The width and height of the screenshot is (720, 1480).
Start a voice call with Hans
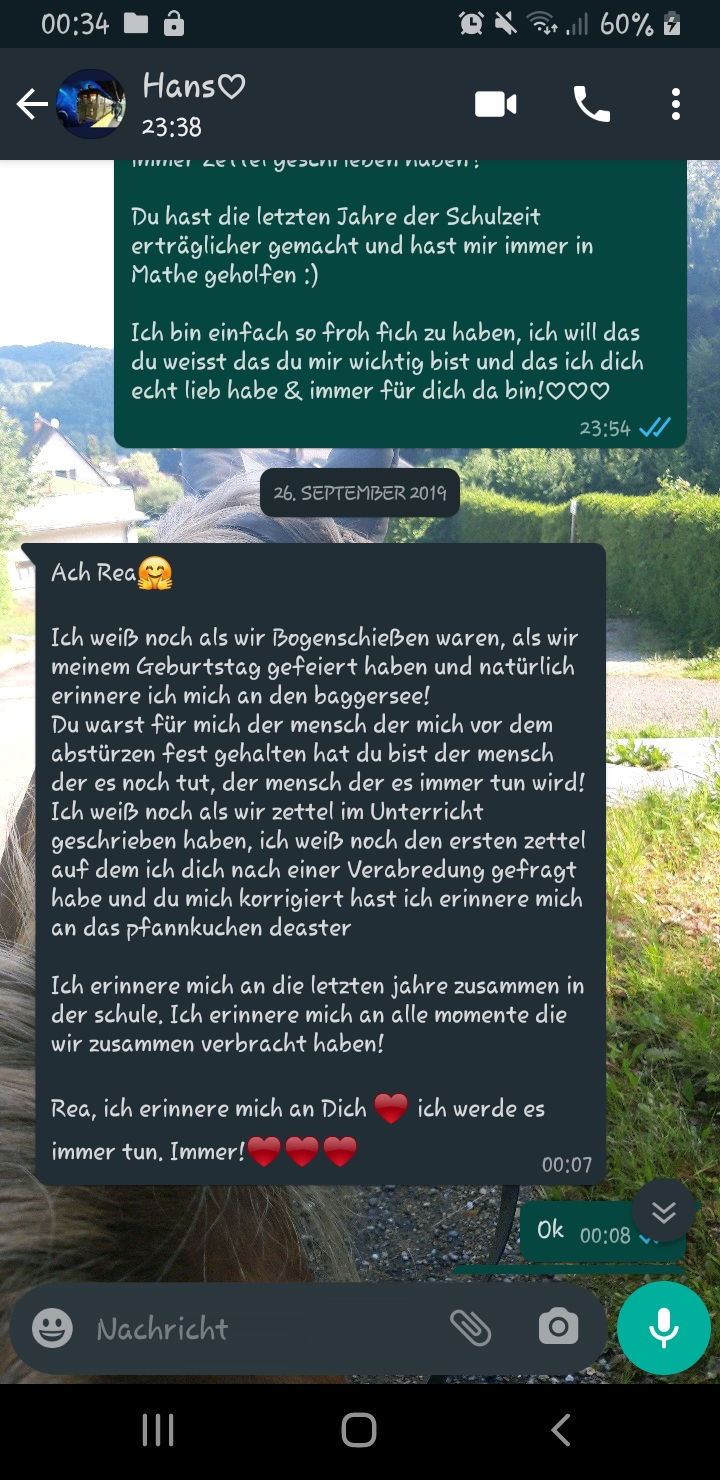(591, 104)
